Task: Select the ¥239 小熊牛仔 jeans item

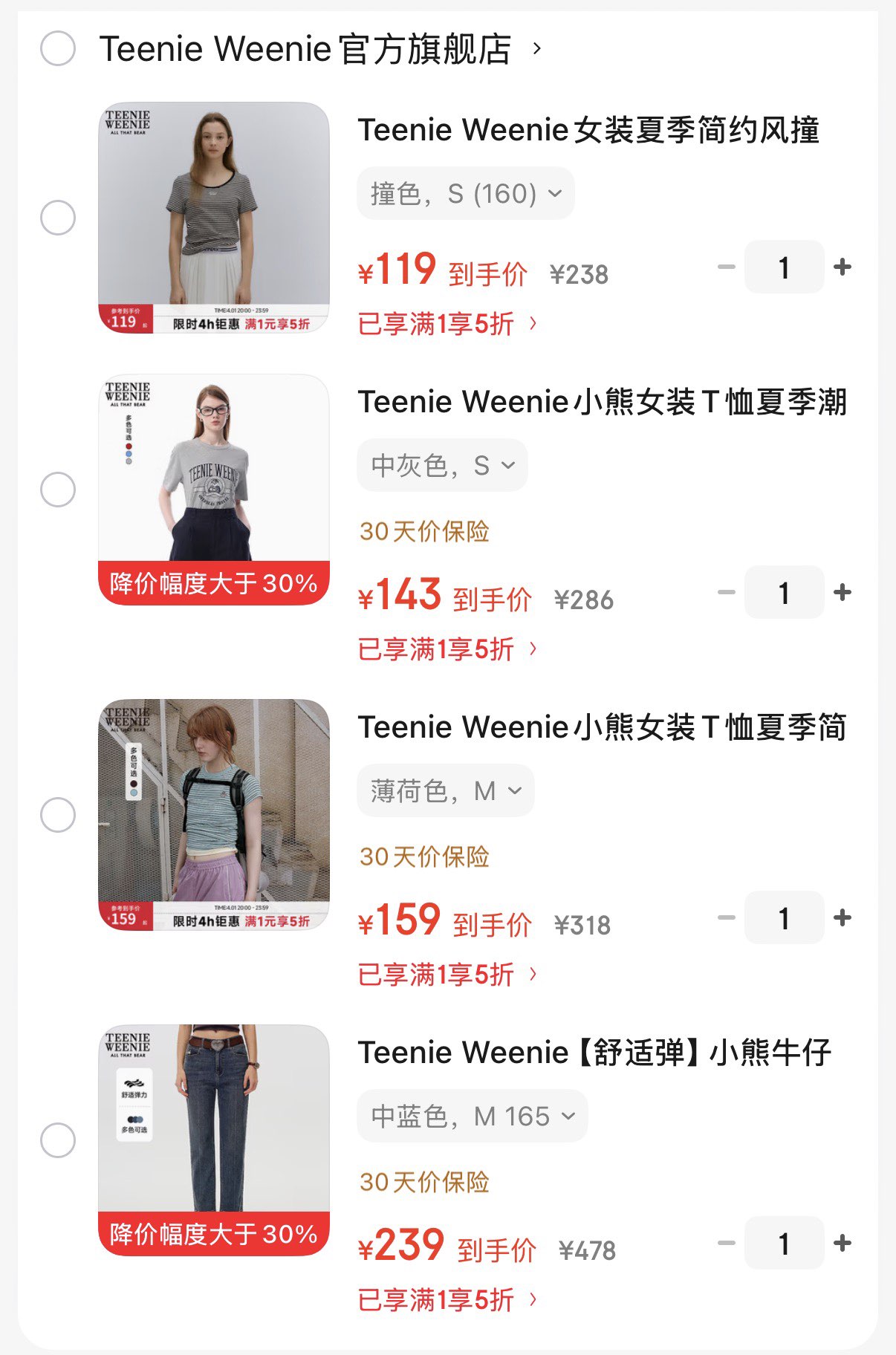Action: point(58,1140)
